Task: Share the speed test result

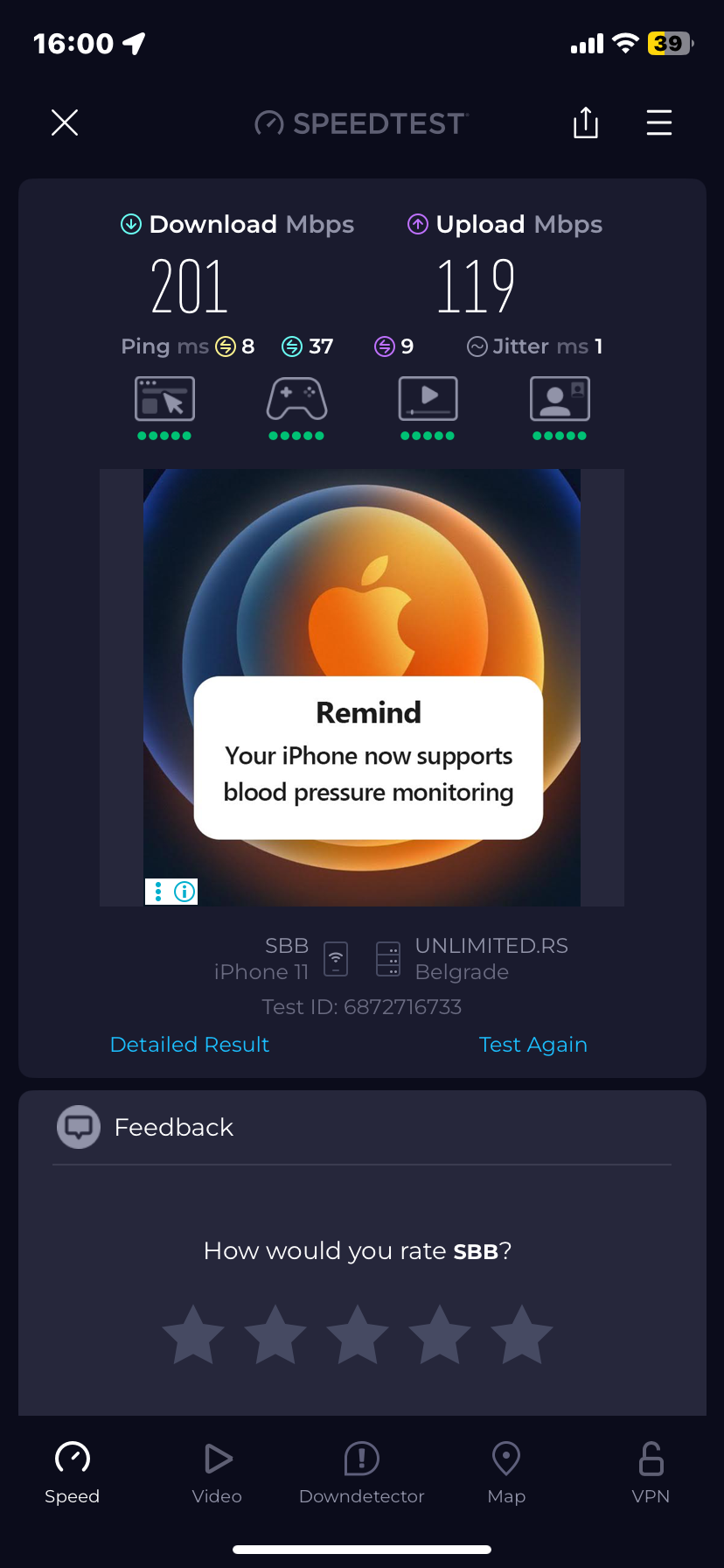Action: pyautogui.click(x=585, y=122)
